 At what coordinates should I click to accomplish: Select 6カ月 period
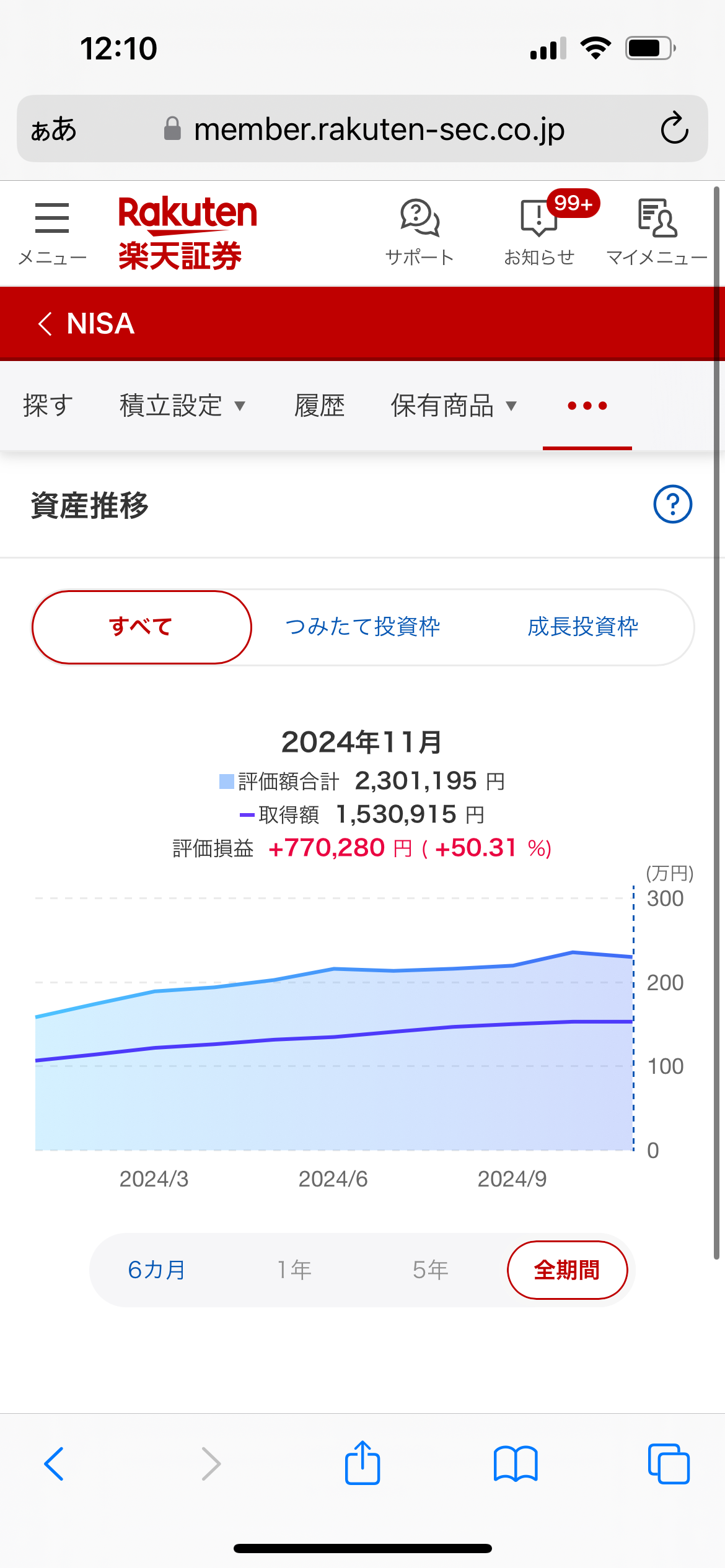click(x=157, y=1270)
